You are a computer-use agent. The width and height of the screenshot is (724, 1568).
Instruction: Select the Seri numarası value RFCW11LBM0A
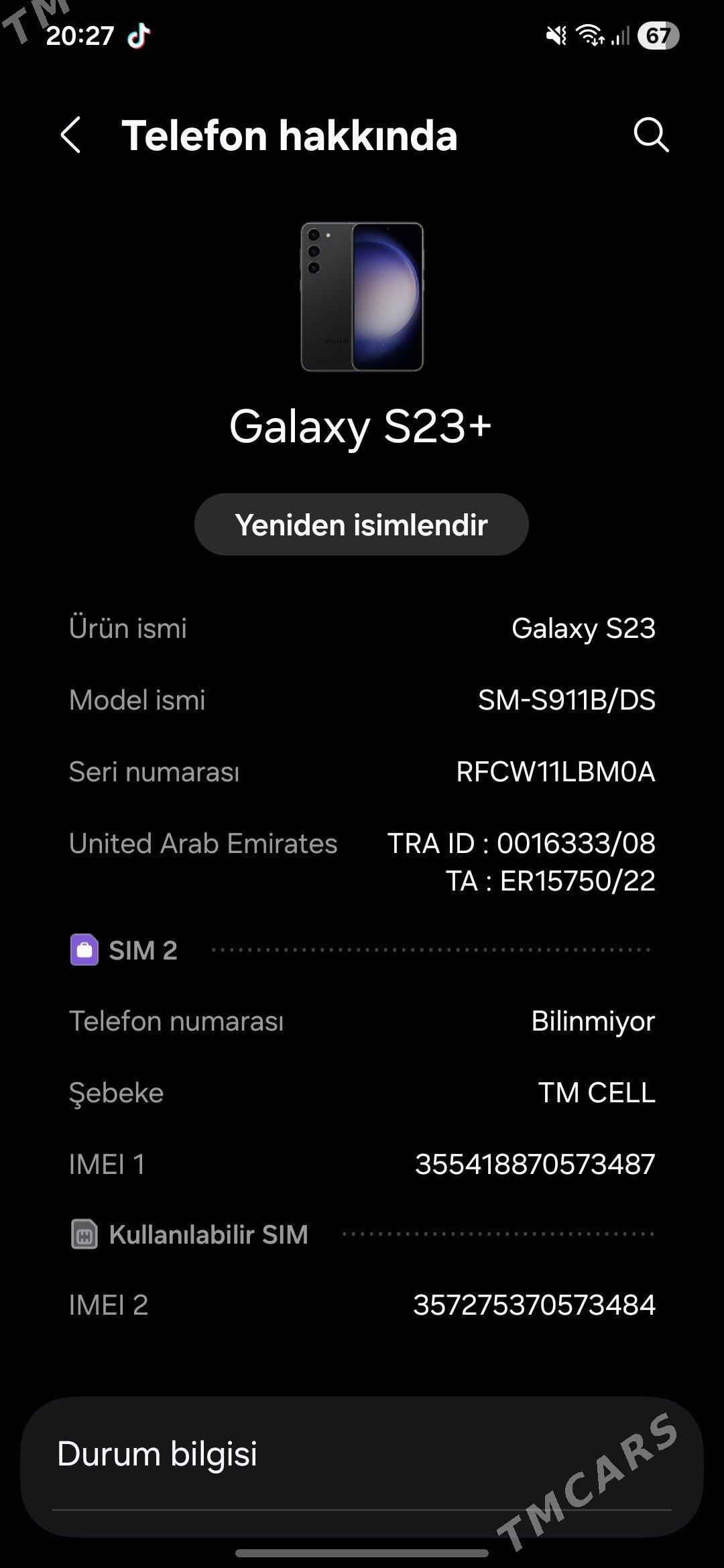(x=556, y=772)
